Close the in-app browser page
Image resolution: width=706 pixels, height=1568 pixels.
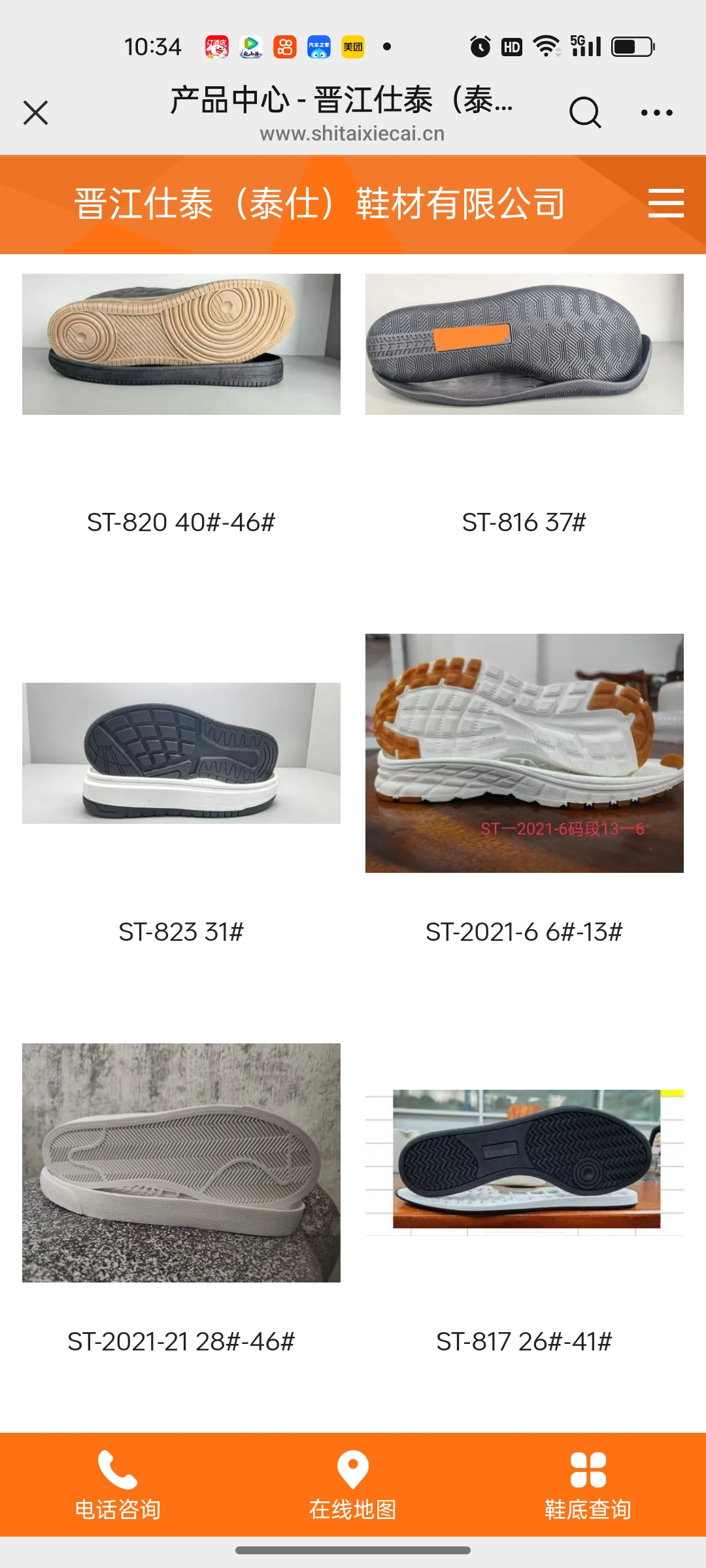36,113
